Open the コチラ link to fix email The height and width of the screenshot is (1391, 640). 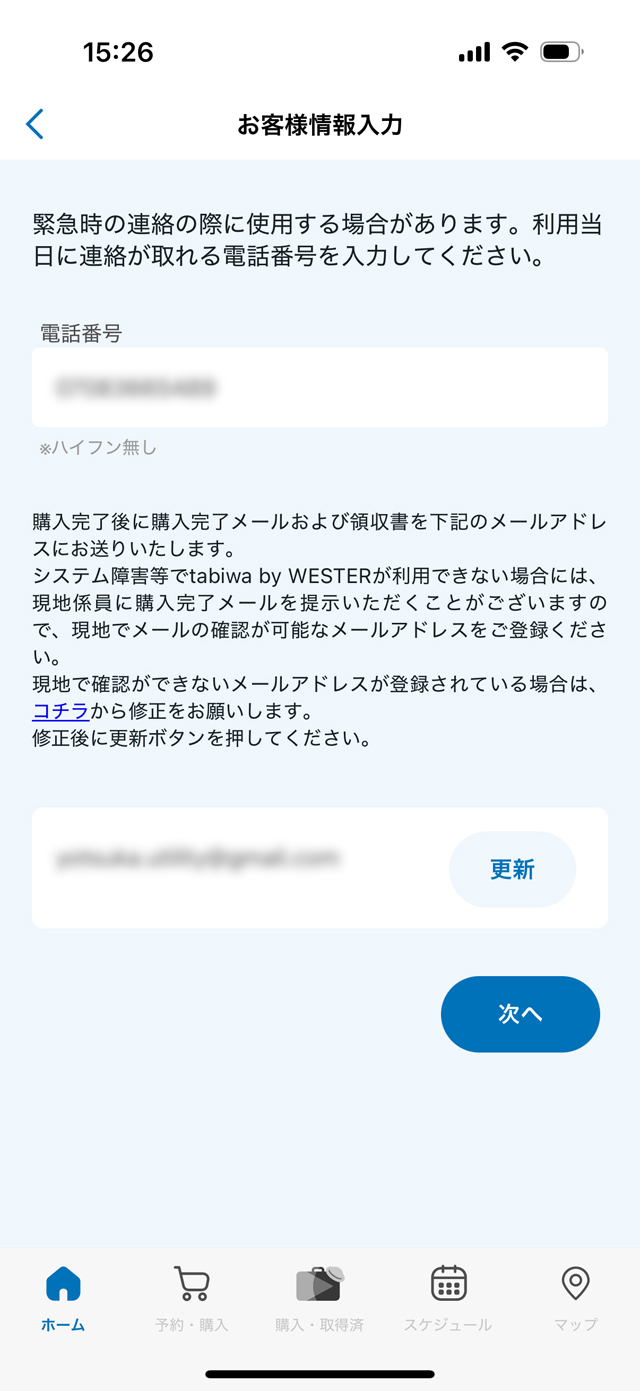(60, 712)
